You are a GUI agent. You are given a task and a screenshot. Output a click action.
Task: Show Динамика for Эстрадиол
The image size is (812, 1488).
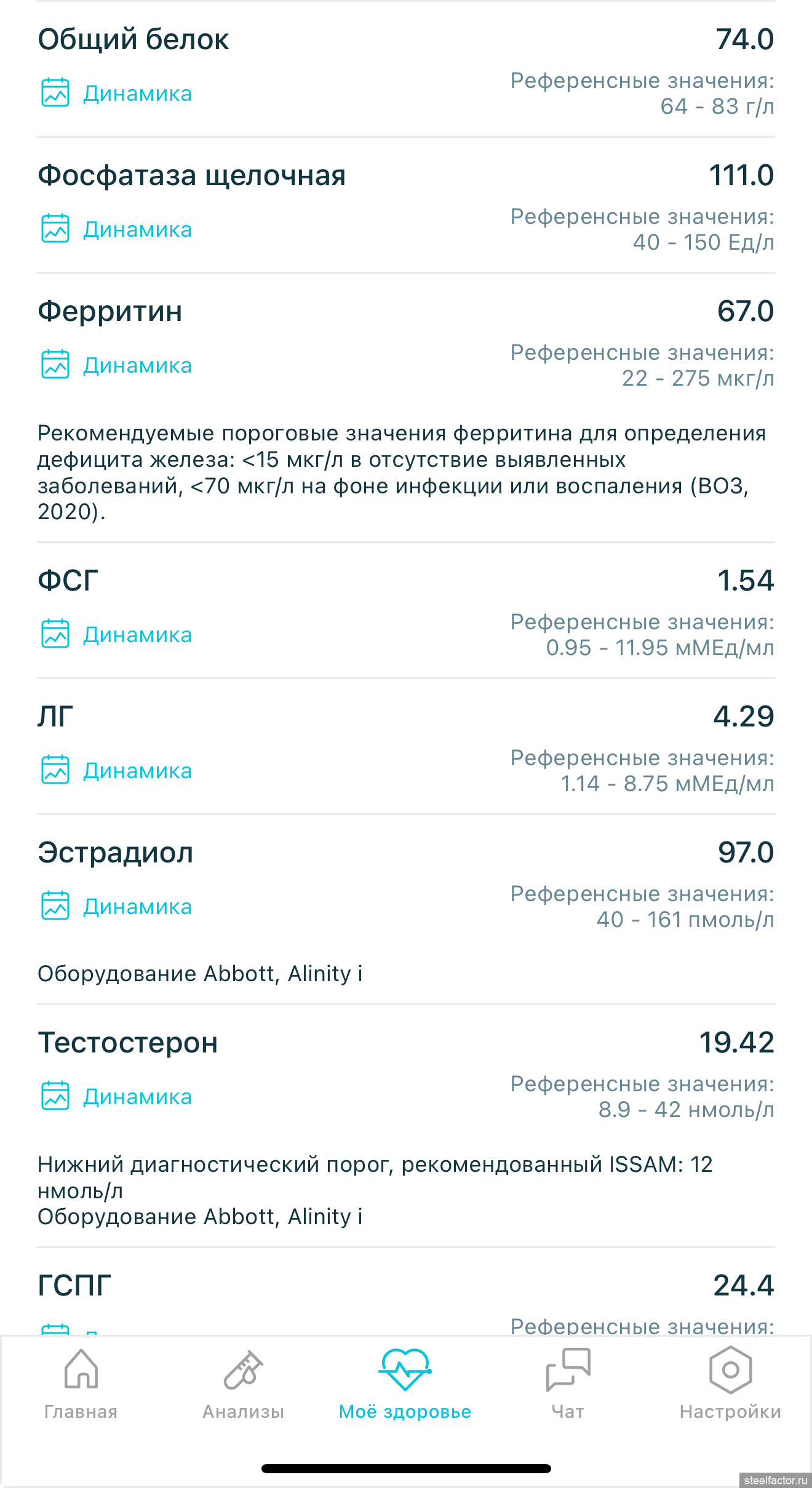[117, 907]
